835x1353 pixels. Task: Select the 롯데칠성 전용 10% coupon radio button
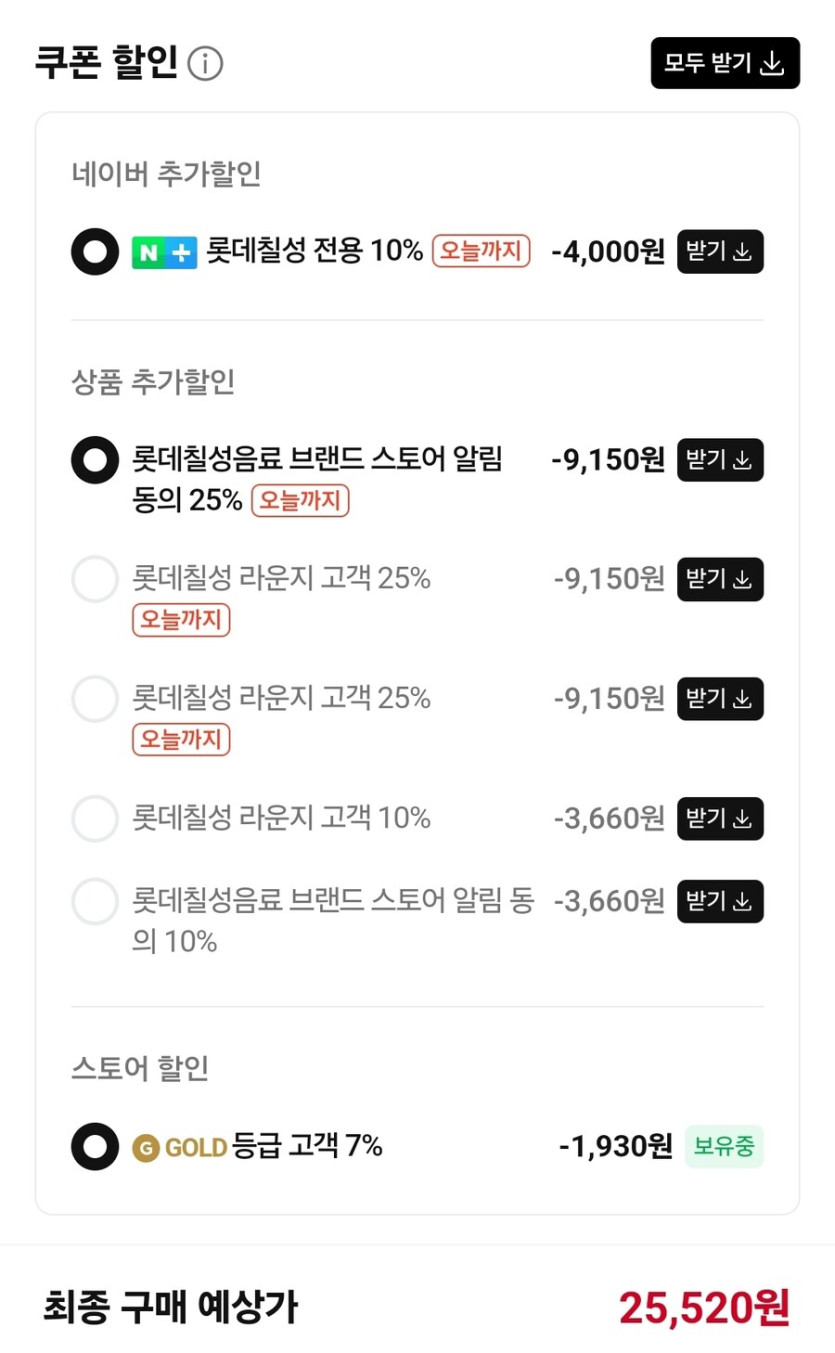pyautogui.click(x=94, y=251)
